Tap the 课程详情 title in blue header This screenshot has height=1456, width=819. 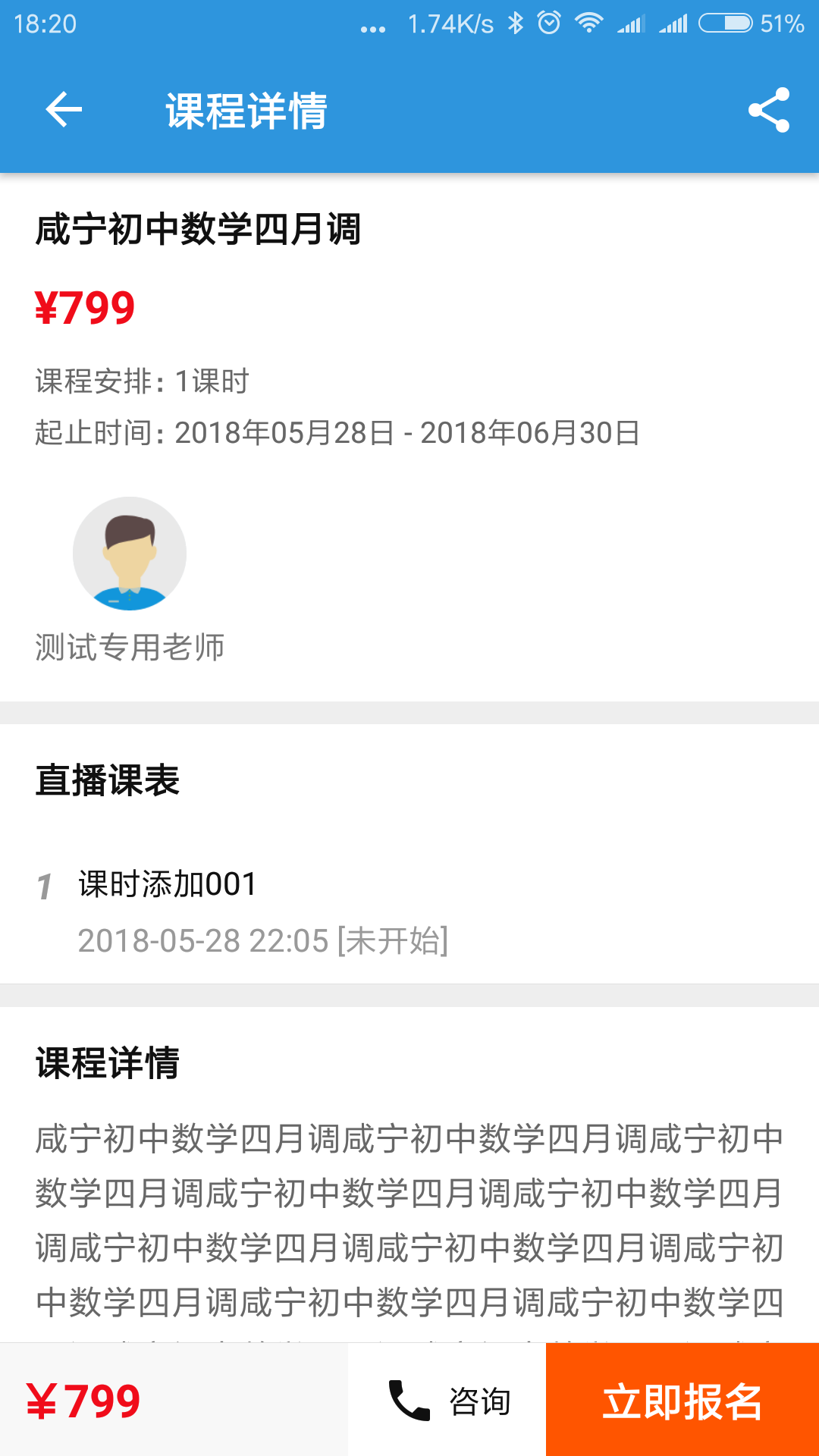[246, 111]
